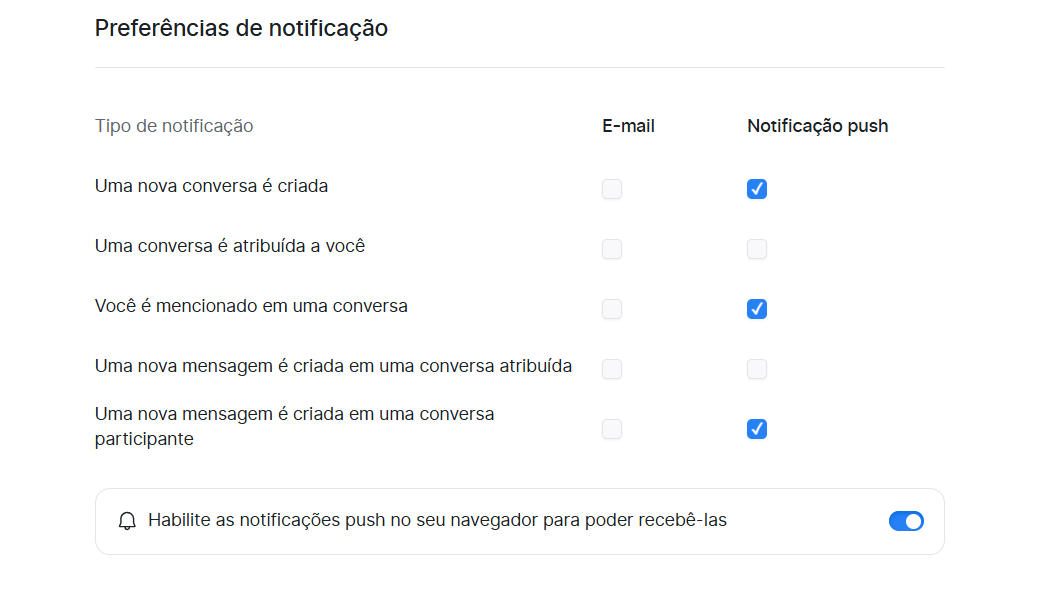Viewport: 1049px width, 594px height.
Task: Enable push for conversation assigned to you
Action: point(757,249)
